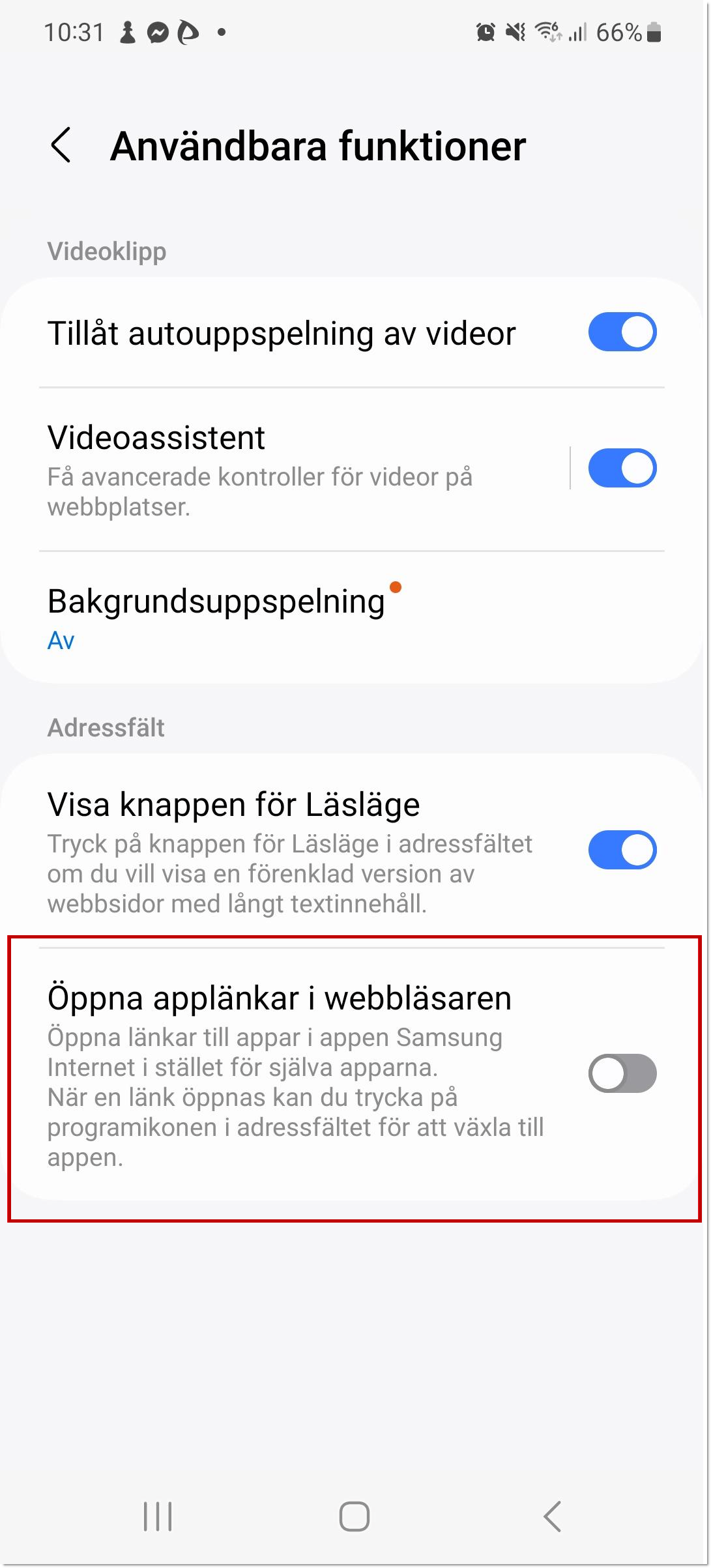Screen dimensions: 711x1568
Task: Turn off the Videoassistent switch
Action: point(622,468)
